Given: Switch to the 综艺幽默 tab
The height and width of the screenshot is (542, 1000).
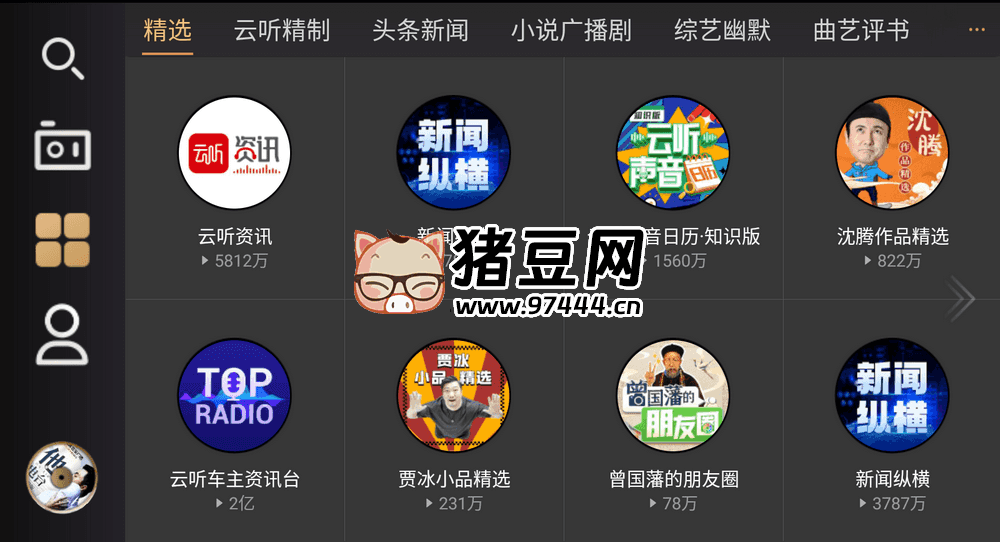Looking at the screenshot, I should coord(722,31).
